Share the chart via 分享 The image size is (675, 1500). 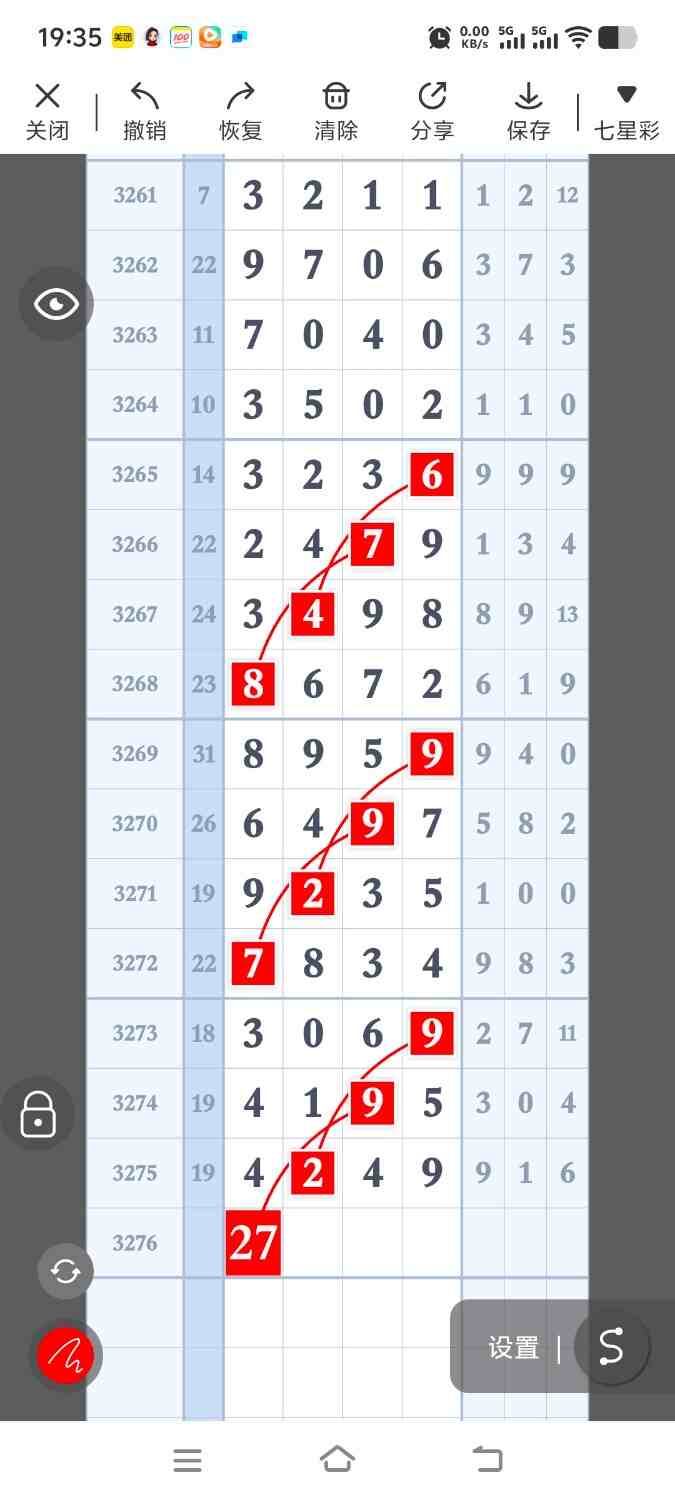coord(432,111)
